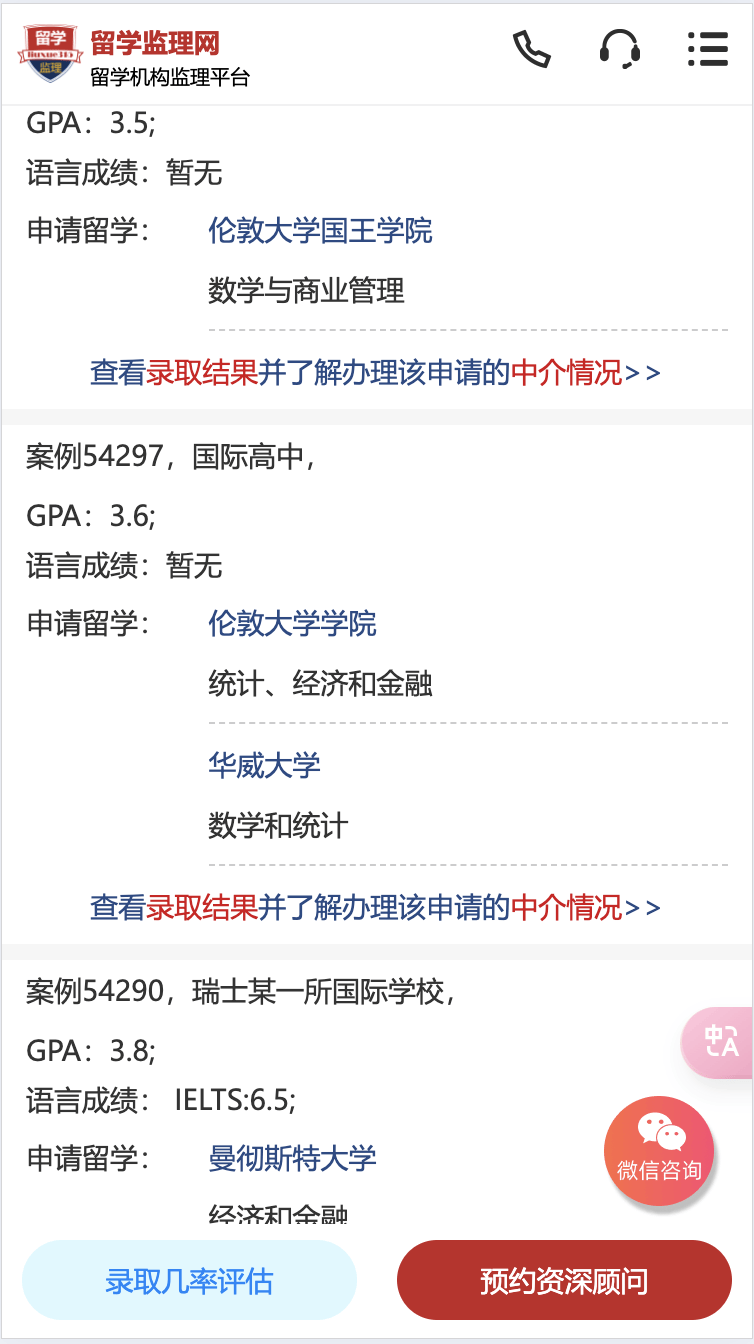Open the headset customer service icon
This screenshot has width=754, height=1344.
coord(620,49)
